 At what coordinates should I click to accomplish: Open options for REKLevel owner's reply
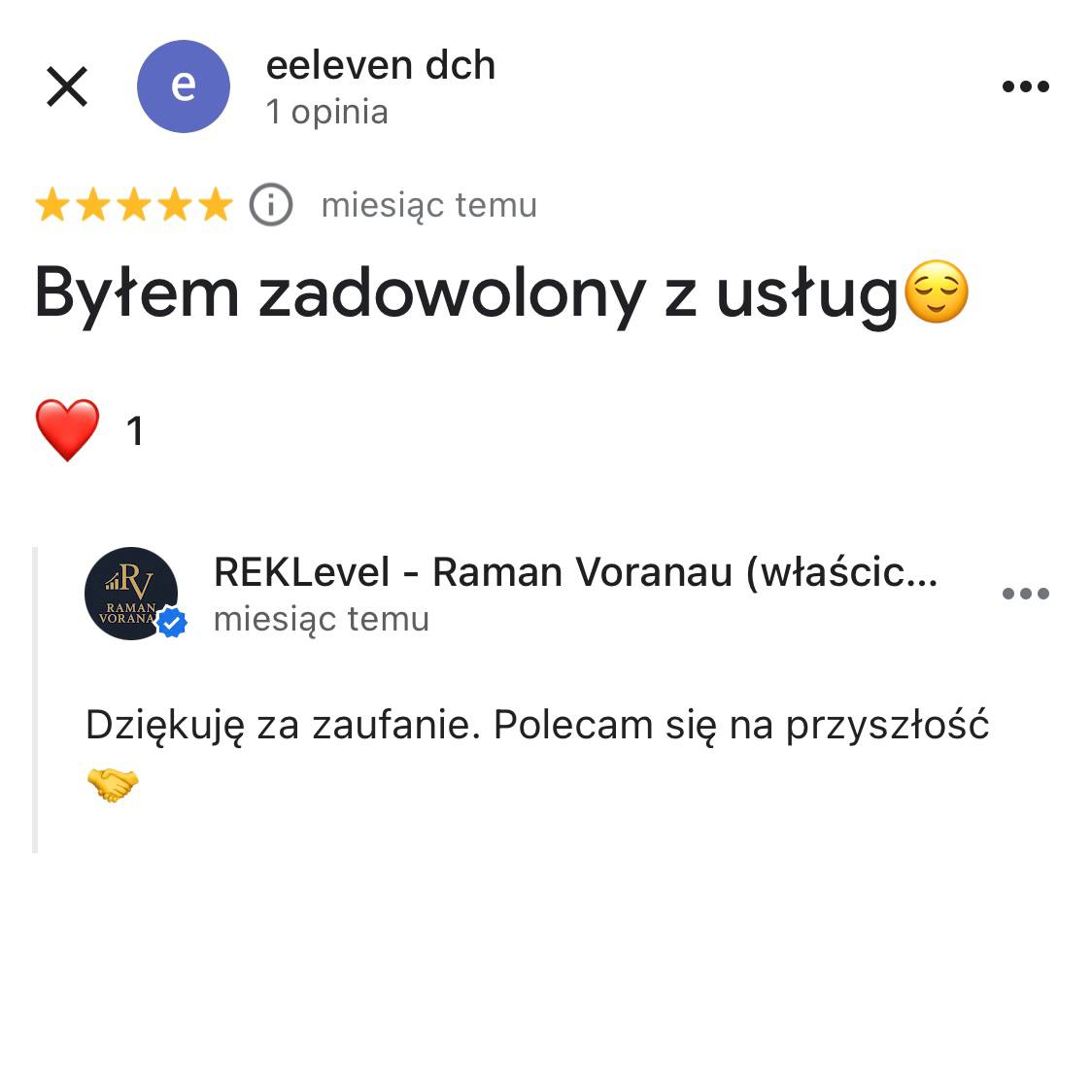pyautogui.click(x=1025, y=594)
